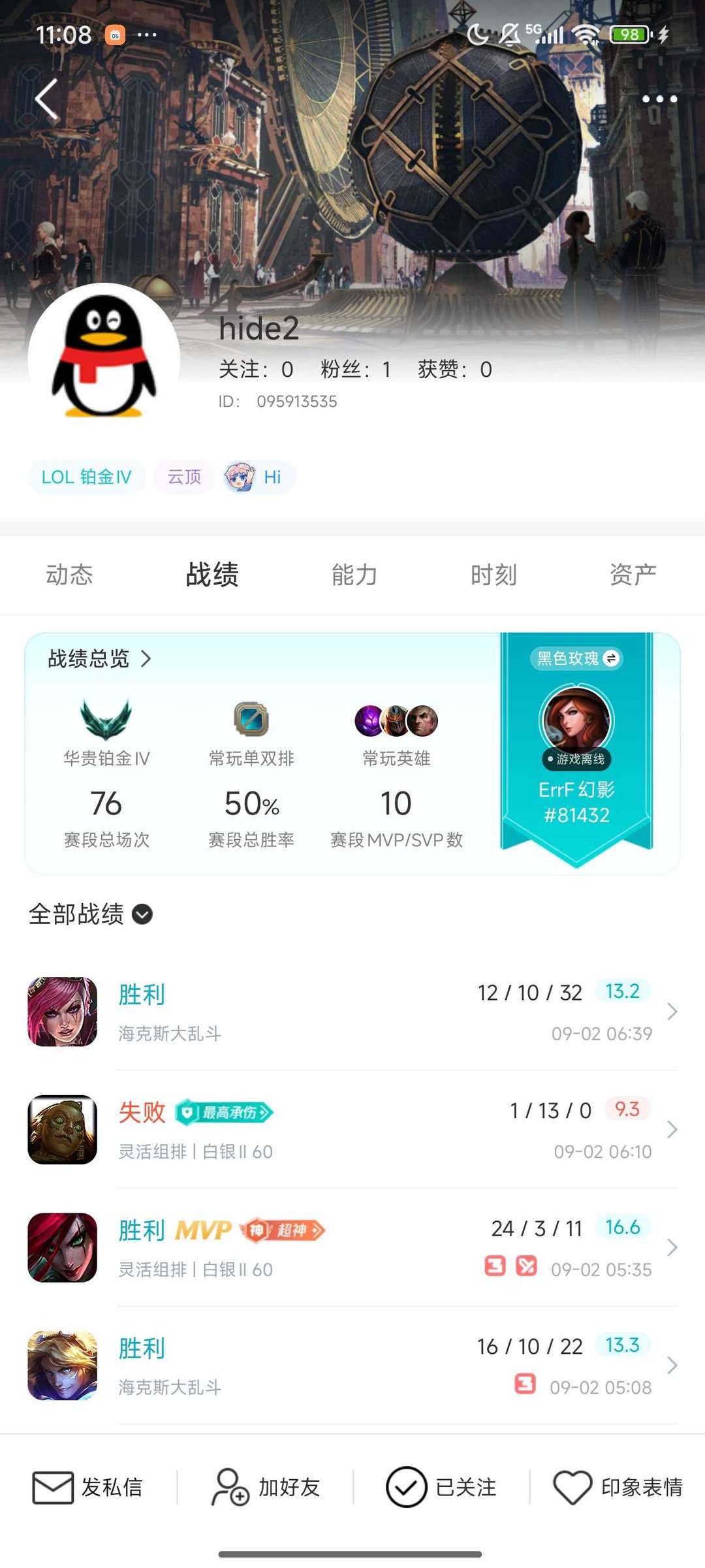Switch to the 能力 tab
Viewport: 705px width, 1568px height.
(354, 575)
